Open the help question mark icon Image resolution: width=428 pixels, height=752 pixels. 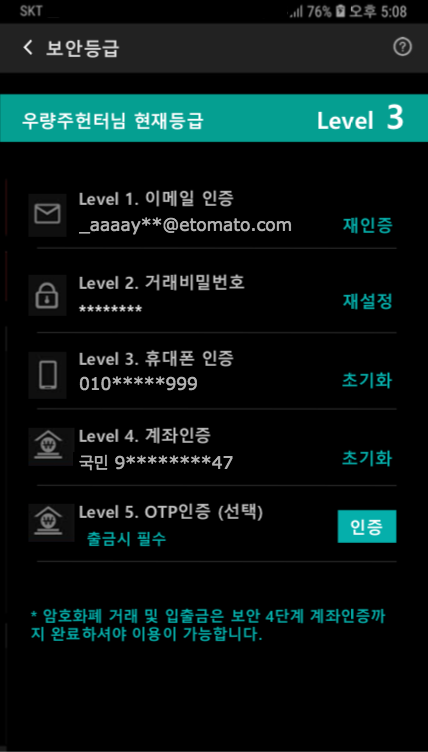pos(402,47)
